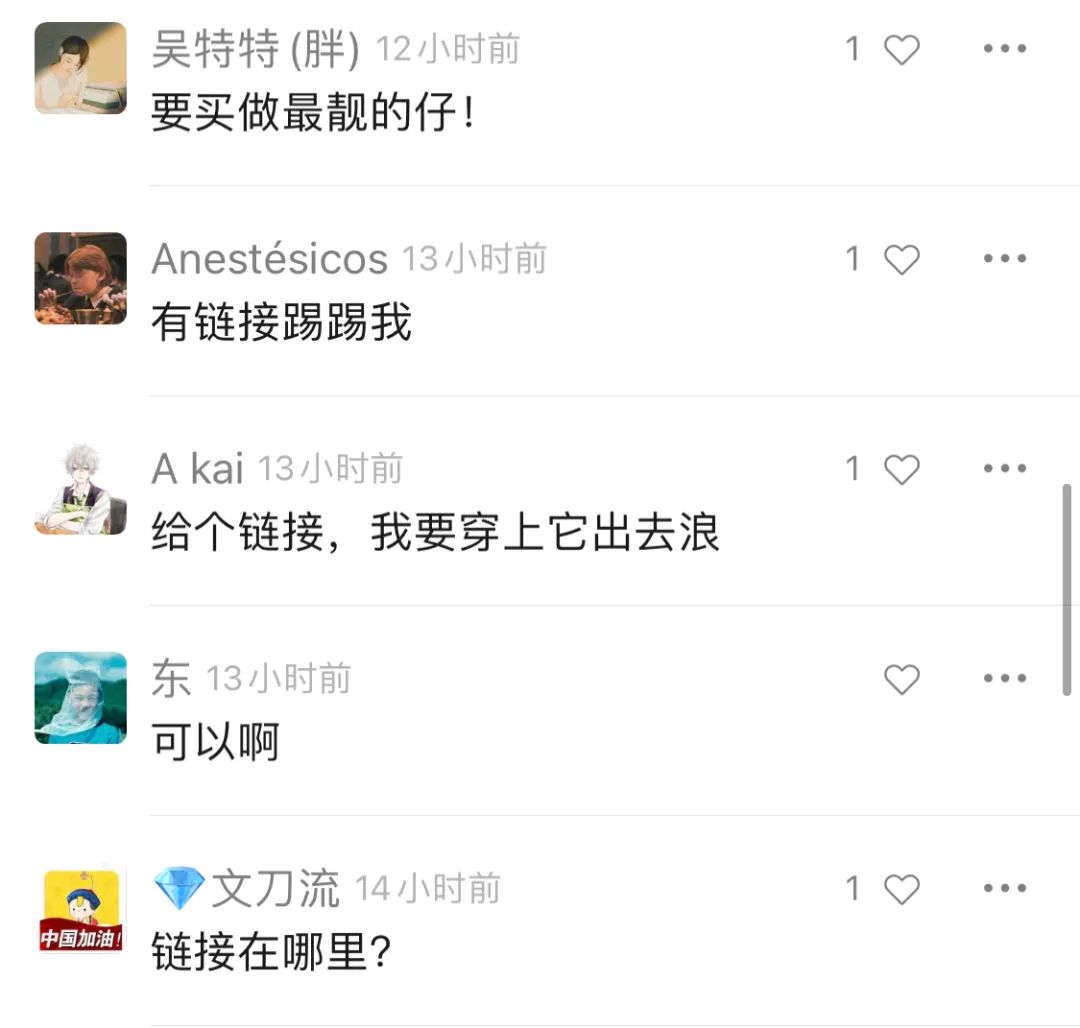This screenshot has width=1080, height=1028.
Task: Like the comment by Anestésicos
Action: 901,260
